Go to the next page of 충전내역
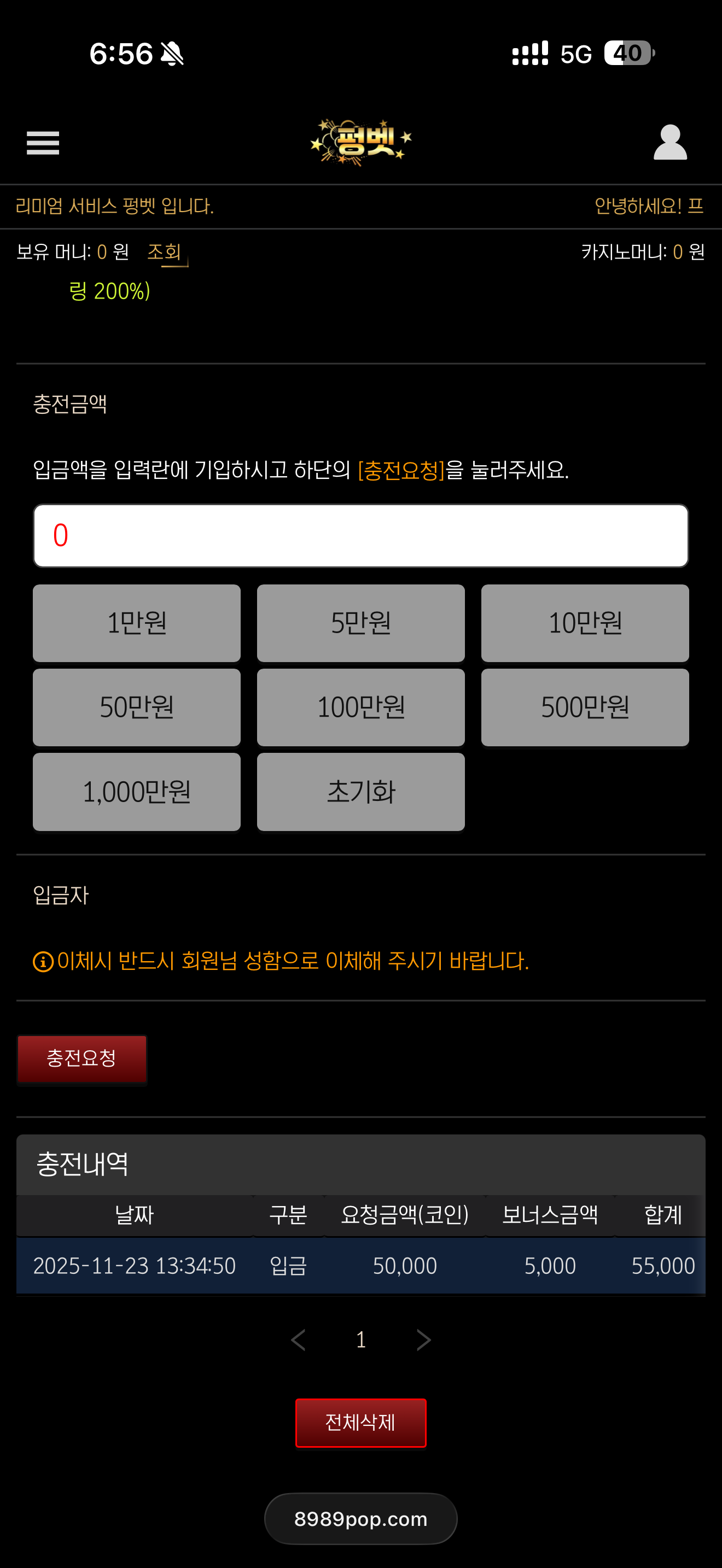The image size is (722, 1568). [423, 1339]
